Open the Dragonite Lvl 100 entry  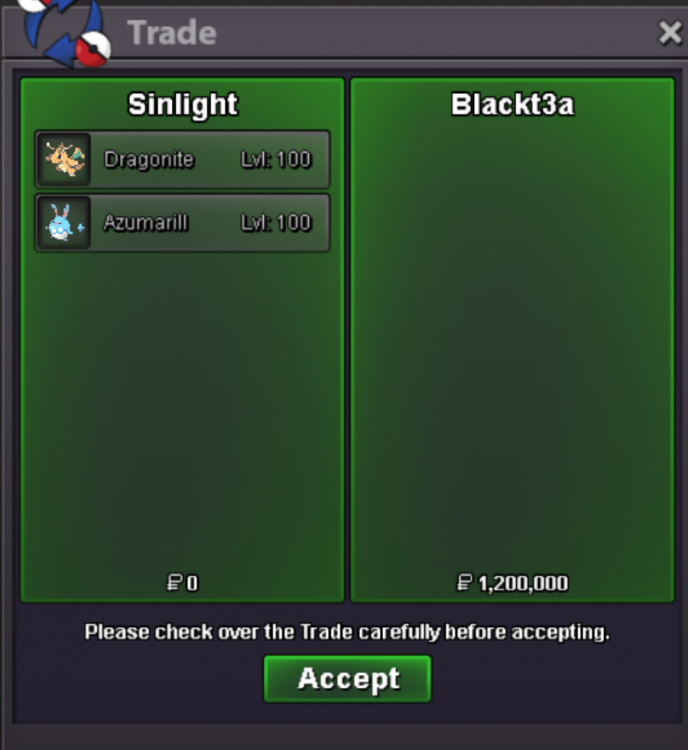(x=183, y=160)
